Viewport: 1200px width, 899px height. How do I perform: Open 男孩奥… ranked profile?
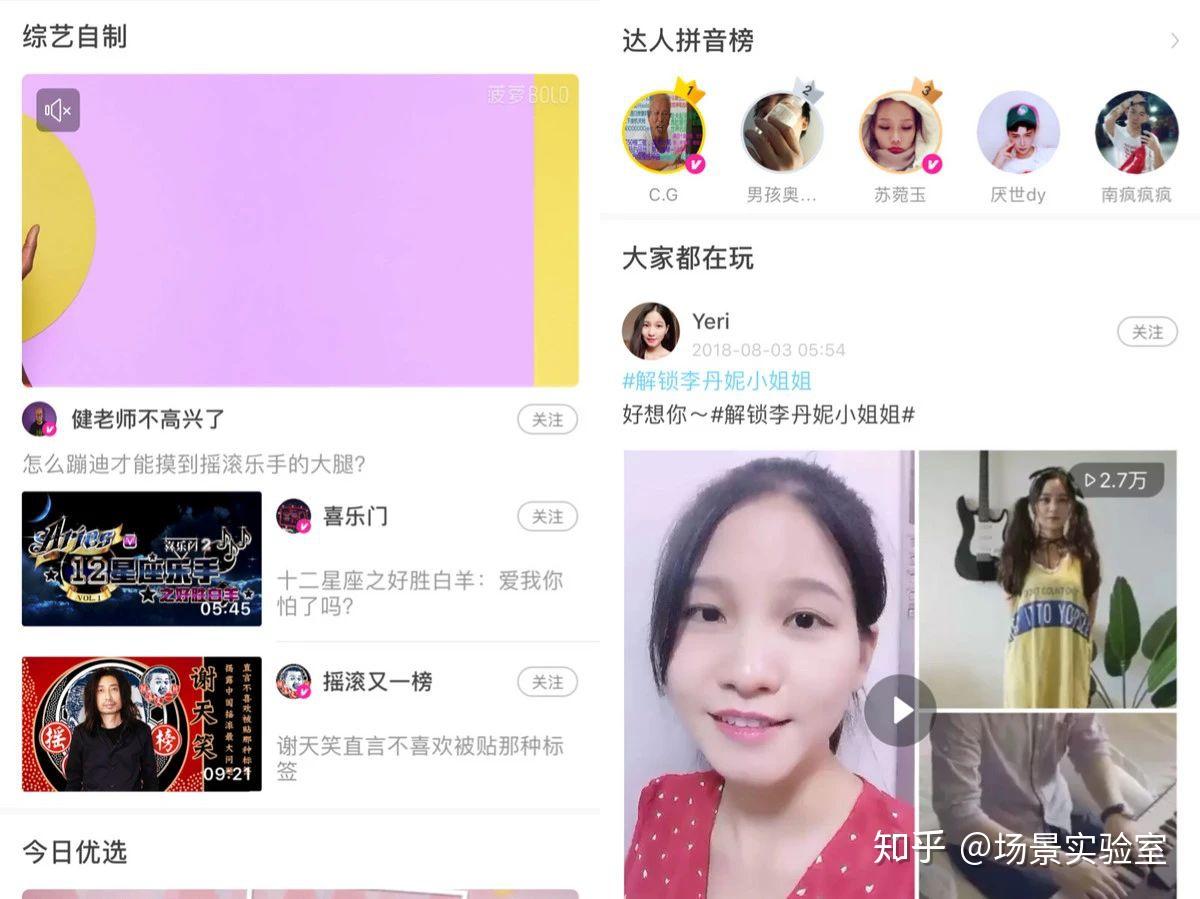(x=782, y=133)
